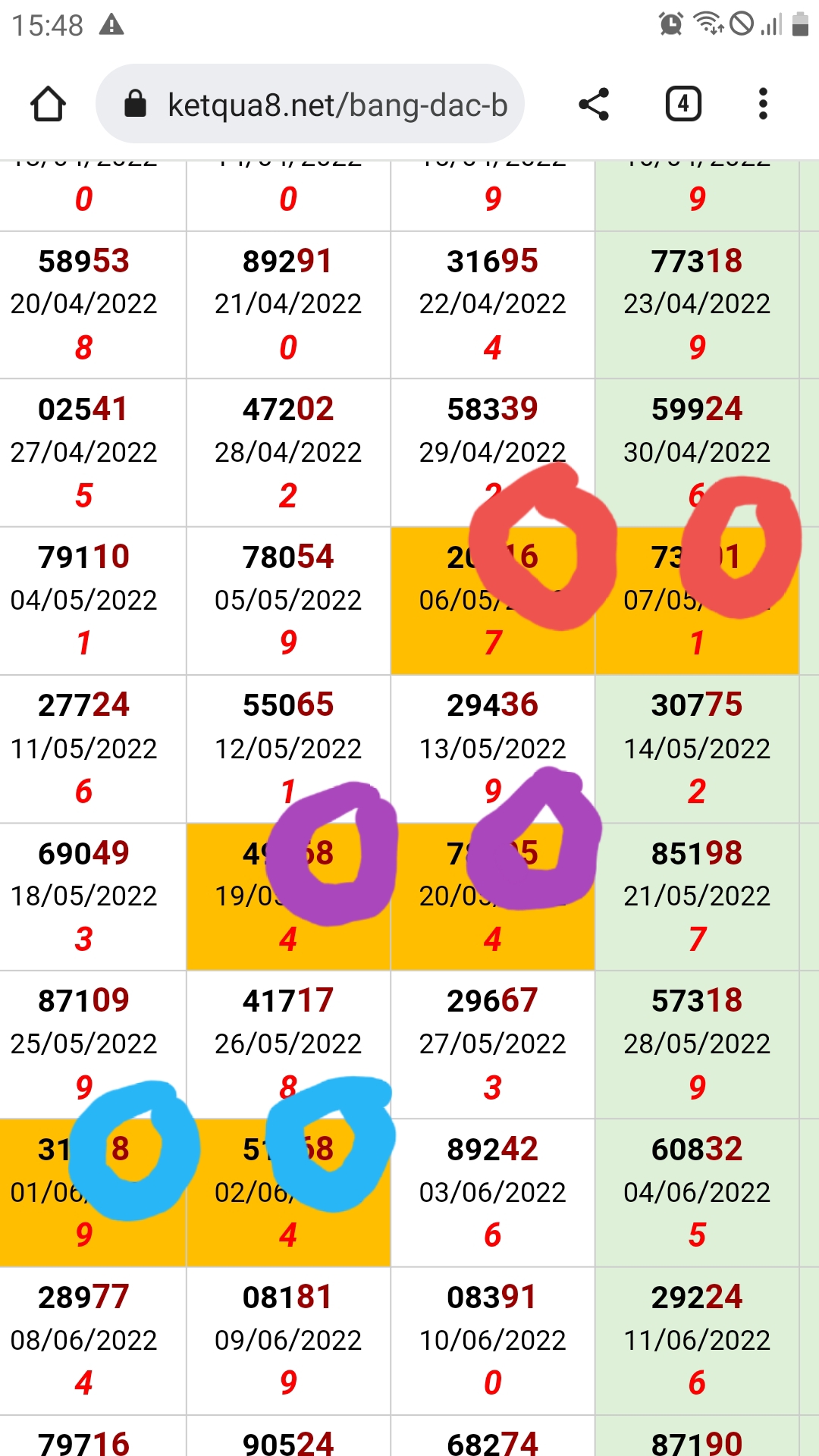Open the tab switcher showing 4 tabs

point(683,104)
